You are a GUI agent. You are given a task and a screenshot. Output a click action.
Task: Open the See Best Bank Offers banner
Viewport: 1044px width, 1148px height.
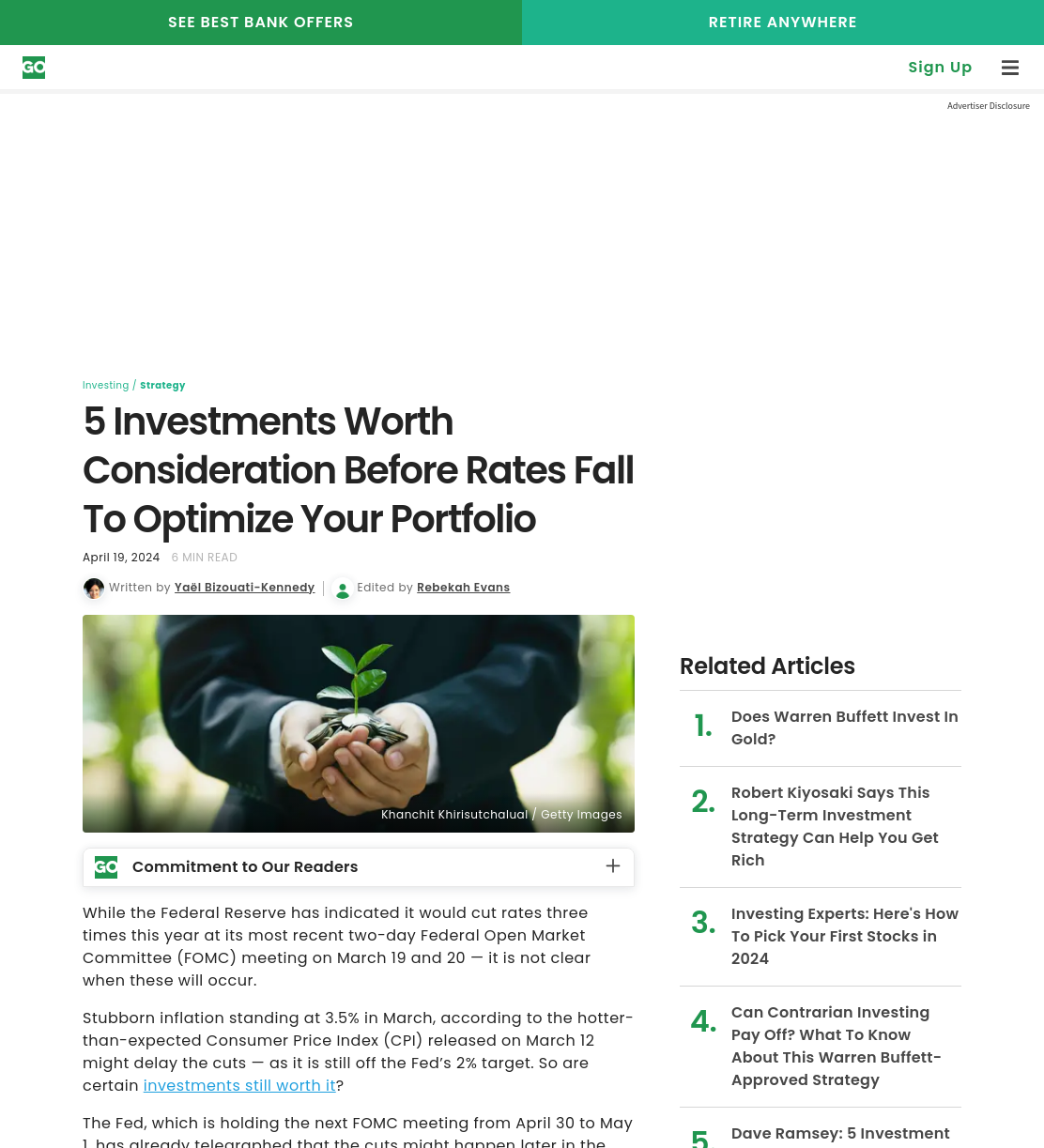coord(261,23)
